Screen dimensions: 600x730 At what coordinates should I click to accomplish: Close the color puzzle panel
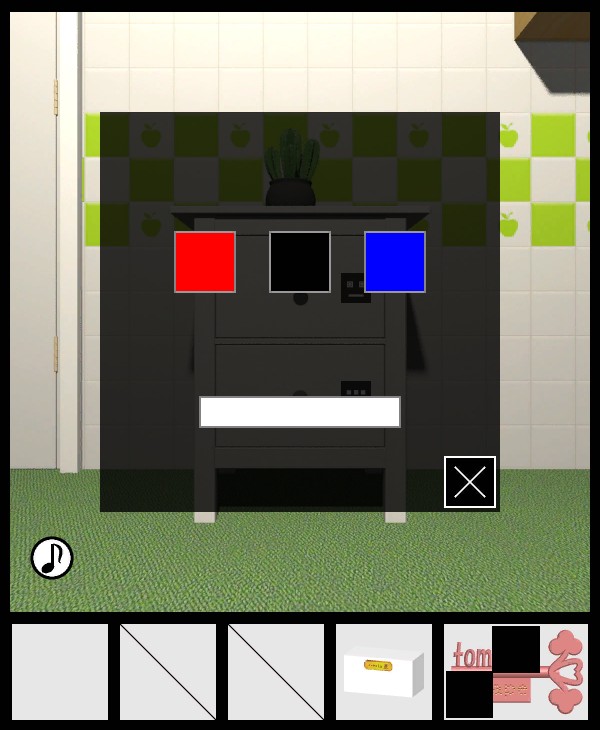point(470,482)
